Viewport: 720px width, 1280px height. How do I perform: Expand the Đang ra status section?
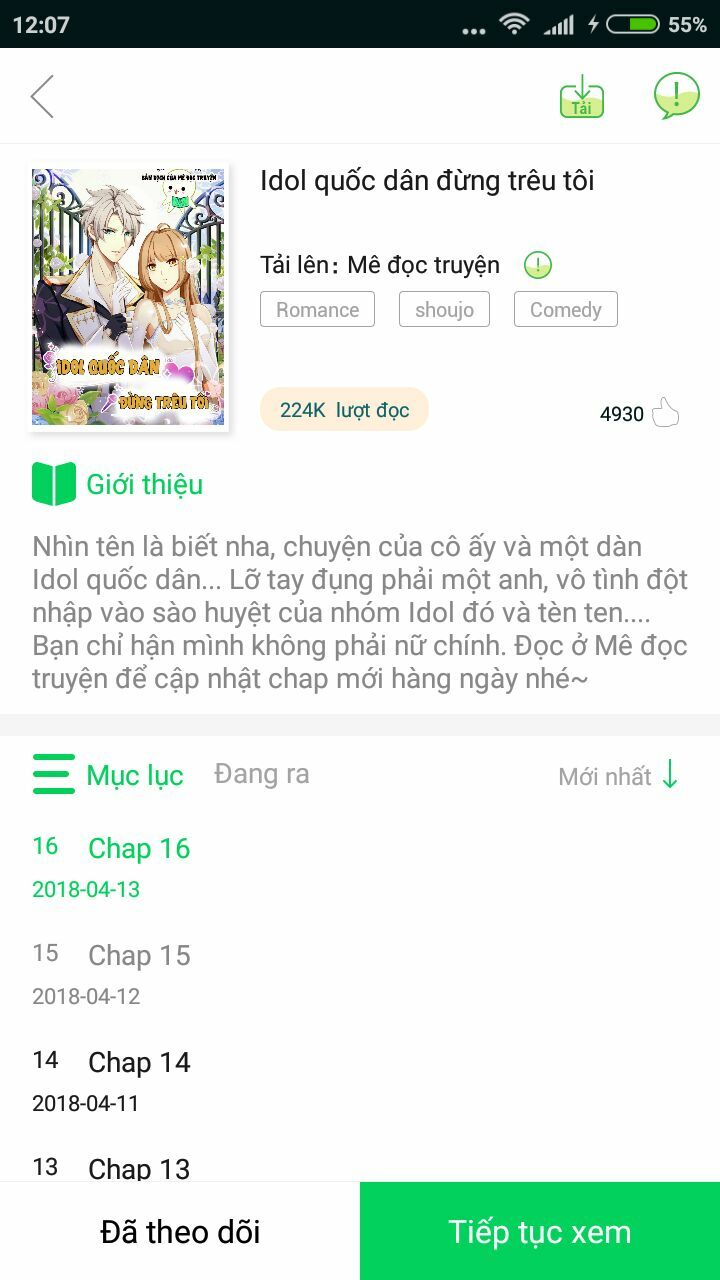(x=261, y=773)
